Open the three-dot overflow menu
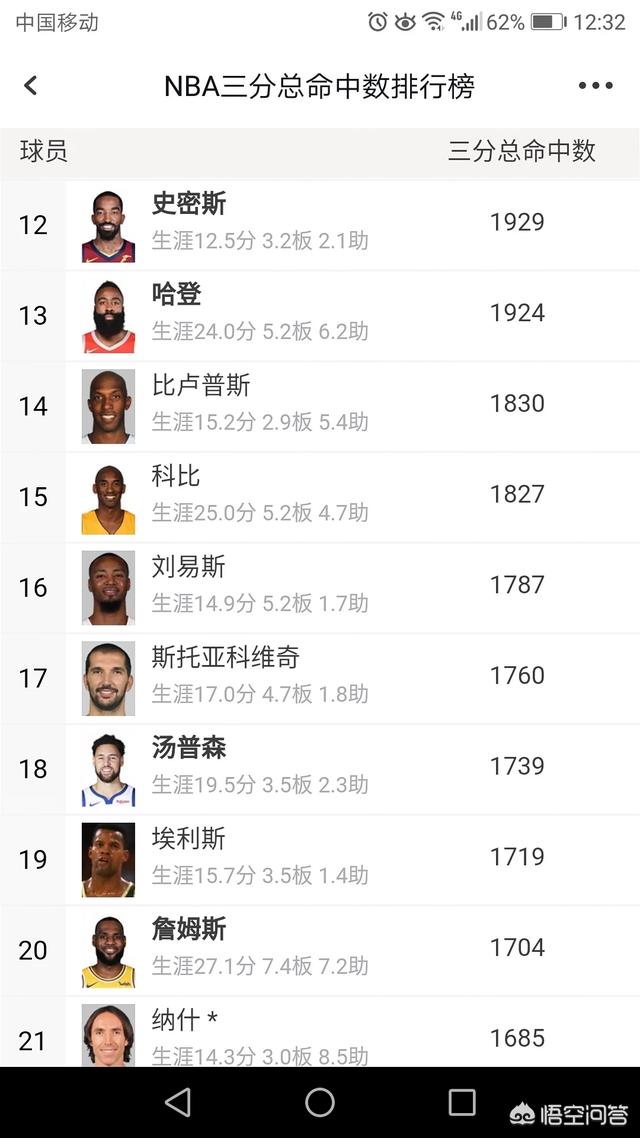This screenshot has width=640, height=1138. (596, 86)
